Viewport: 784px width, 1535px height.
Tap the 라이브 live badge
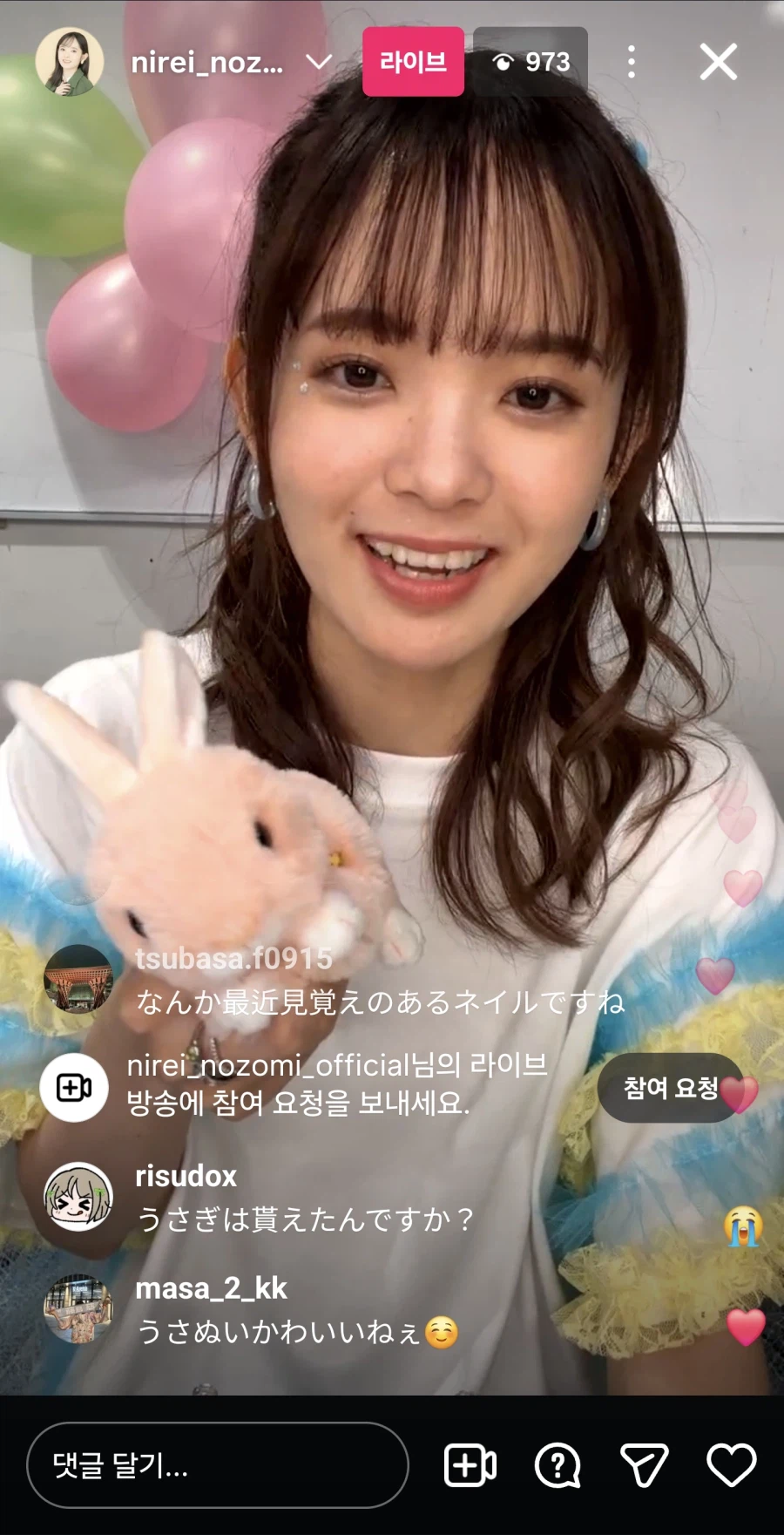413,62
